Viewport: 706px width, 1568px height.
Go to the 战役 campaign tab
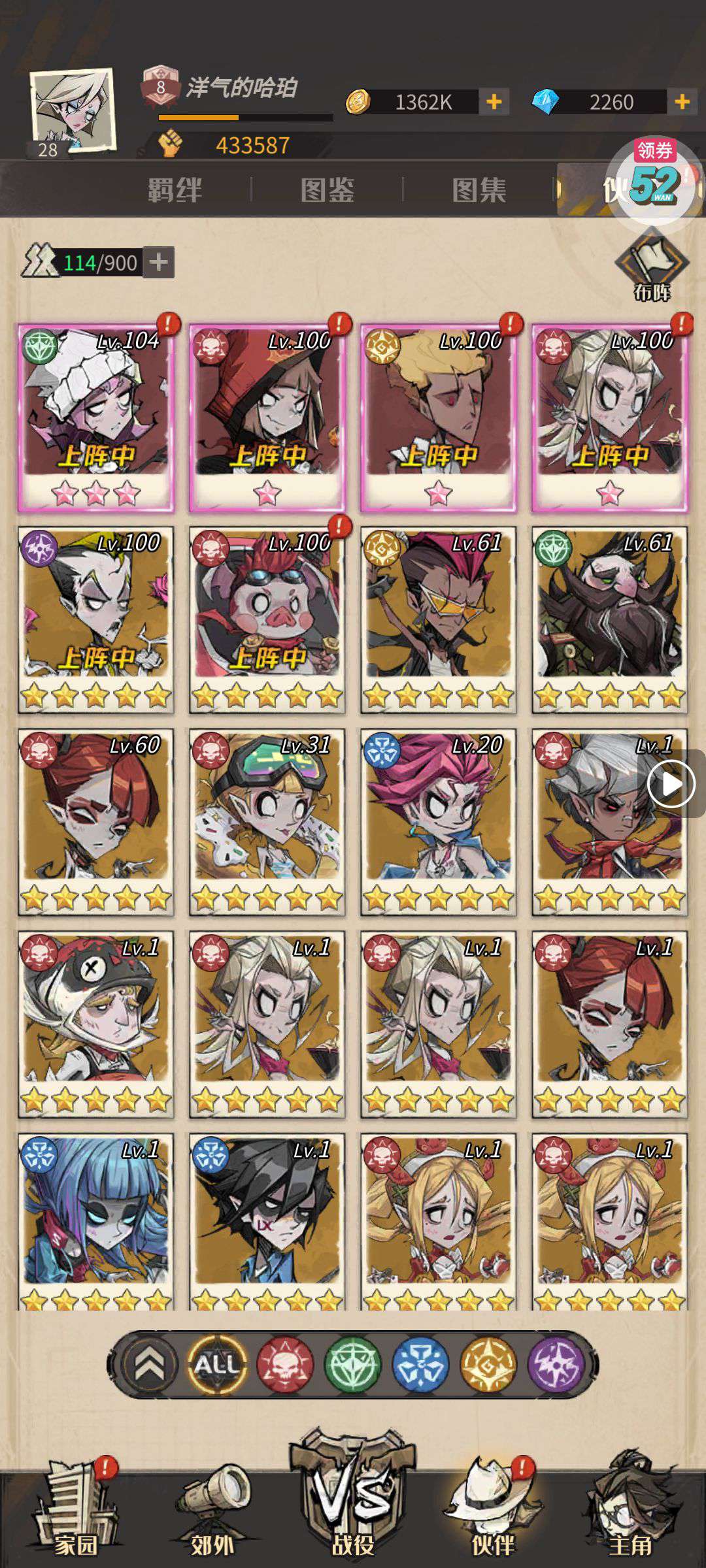353,1509
